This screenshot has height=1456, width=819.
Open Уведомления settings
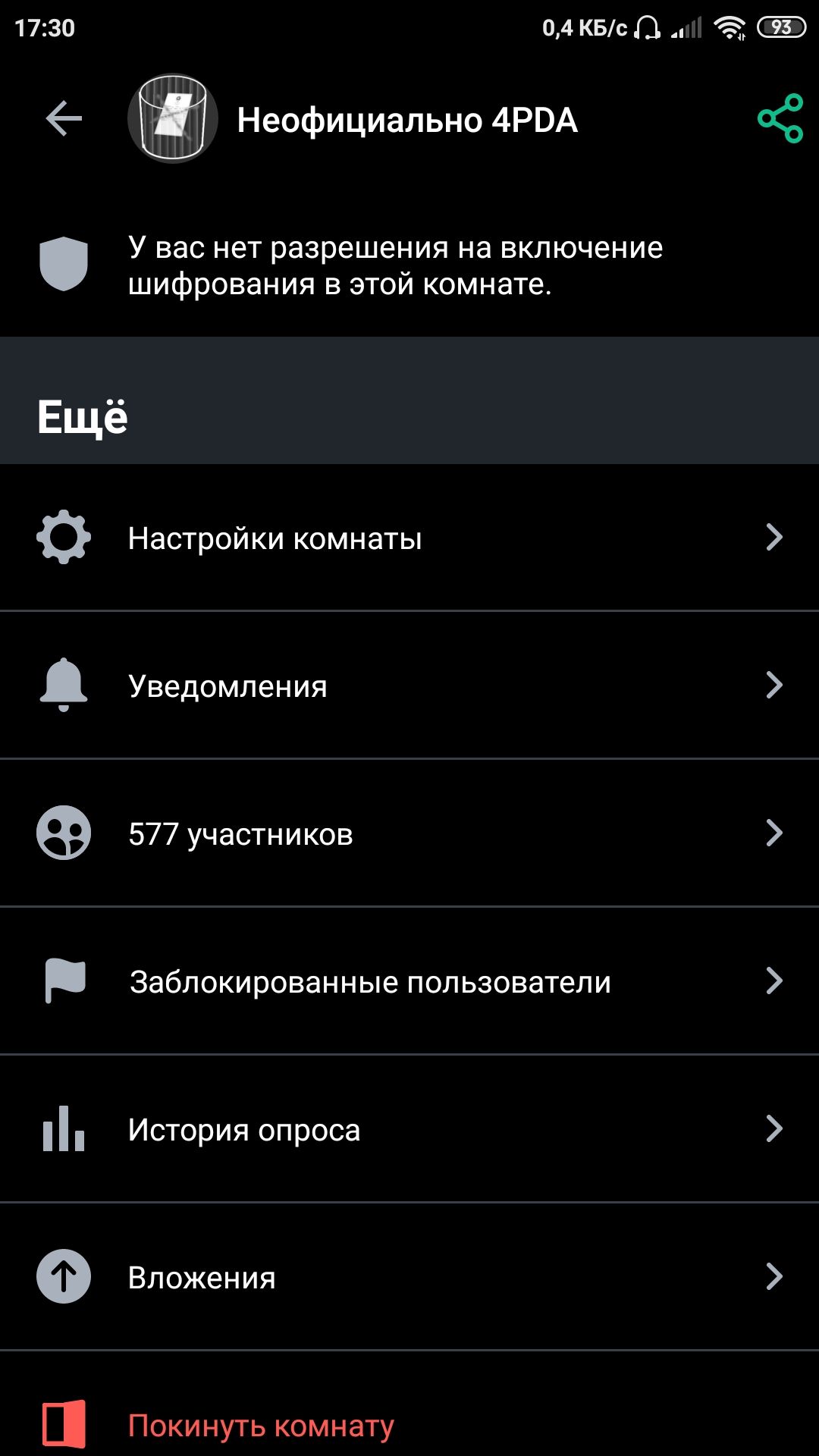point(409,685)
